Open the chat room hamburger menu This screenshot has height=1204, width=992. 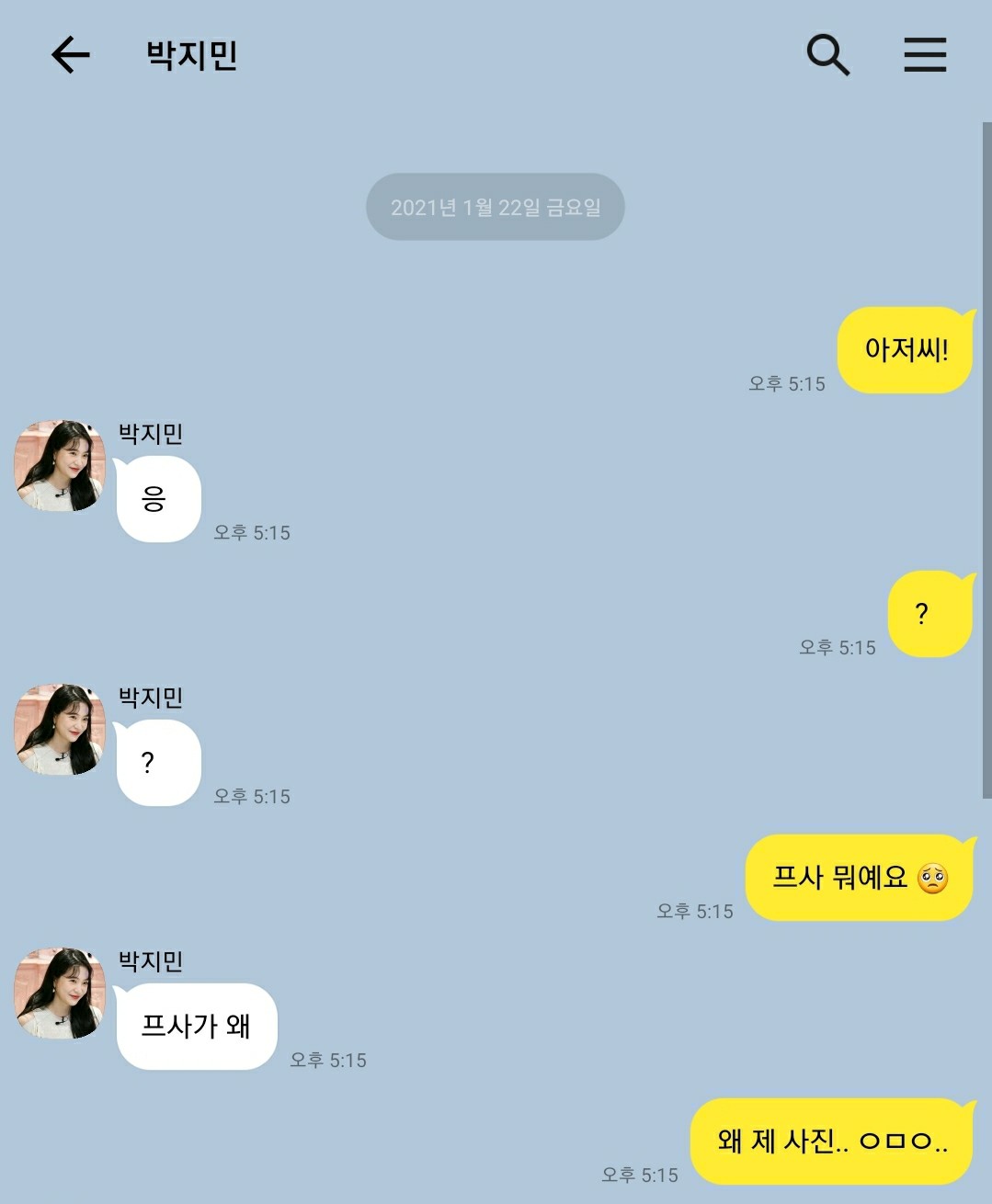pyautogui.click(x=925, y=55)
